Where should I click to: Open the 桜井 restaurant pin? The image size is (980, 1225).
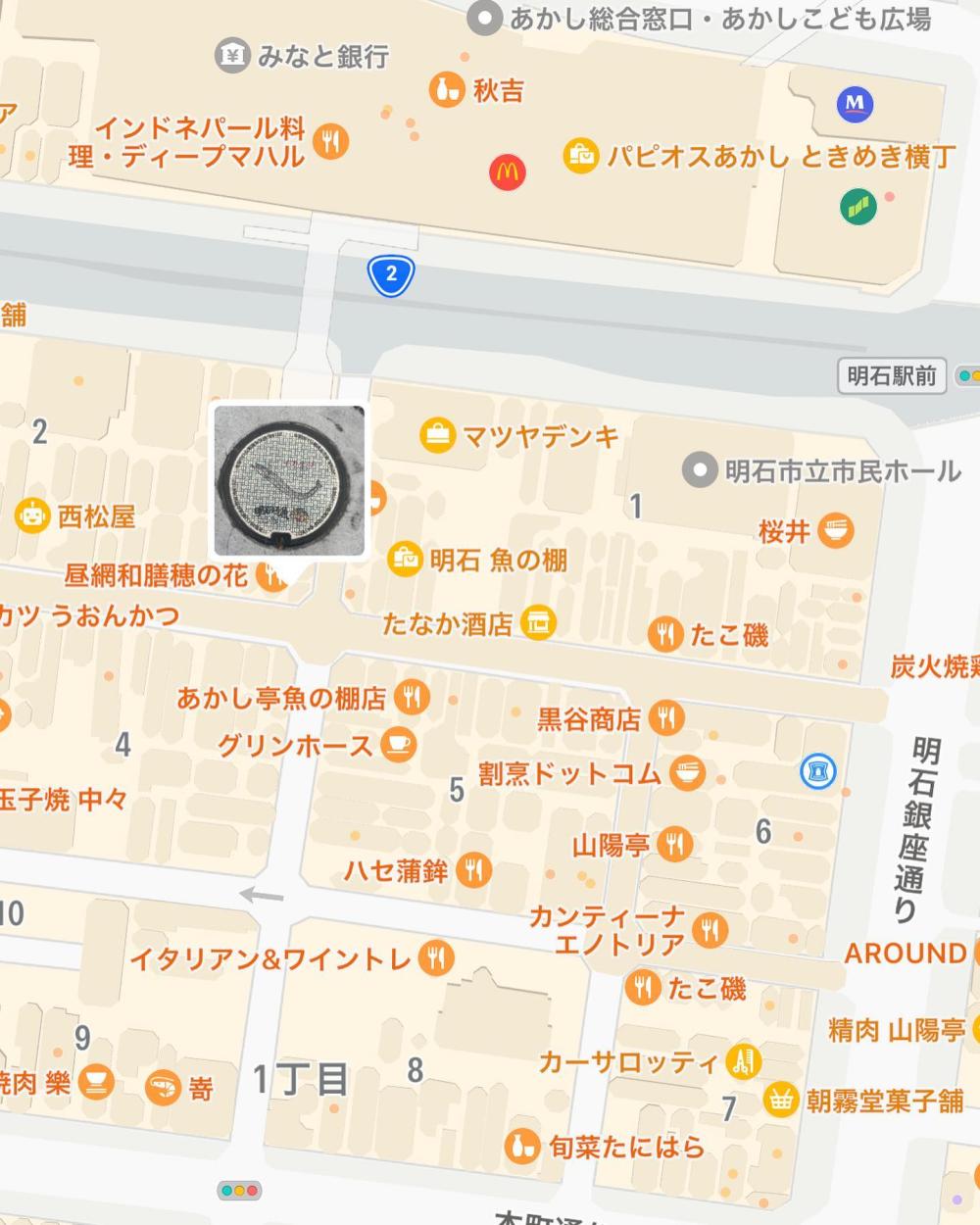coord(835,532)
